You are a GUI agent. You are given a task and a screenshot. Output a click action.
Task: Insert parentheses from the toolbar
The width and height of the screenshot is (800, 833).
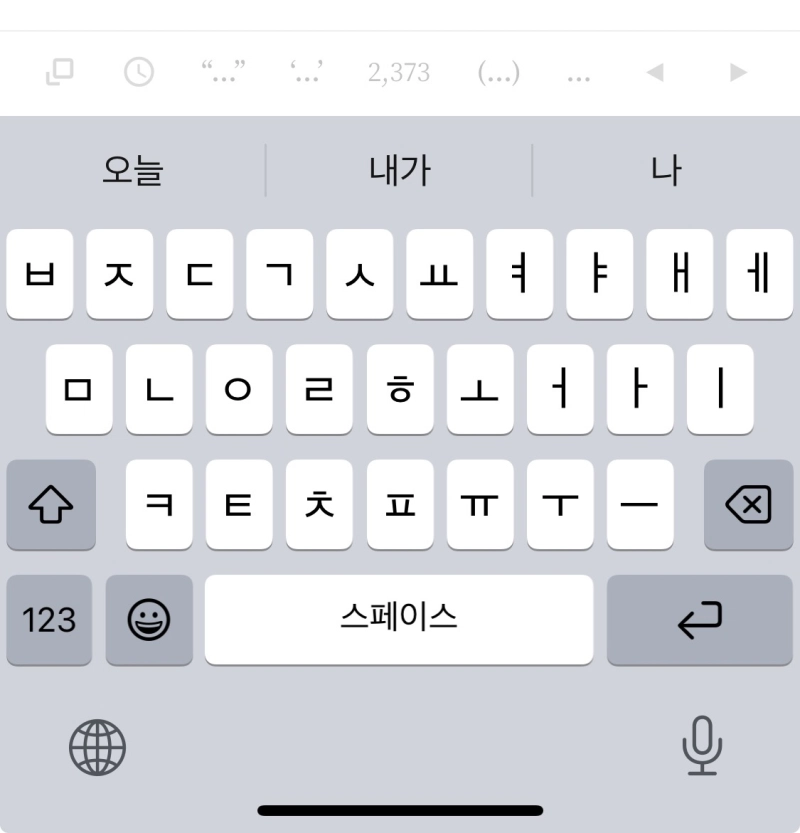[498, 72]
